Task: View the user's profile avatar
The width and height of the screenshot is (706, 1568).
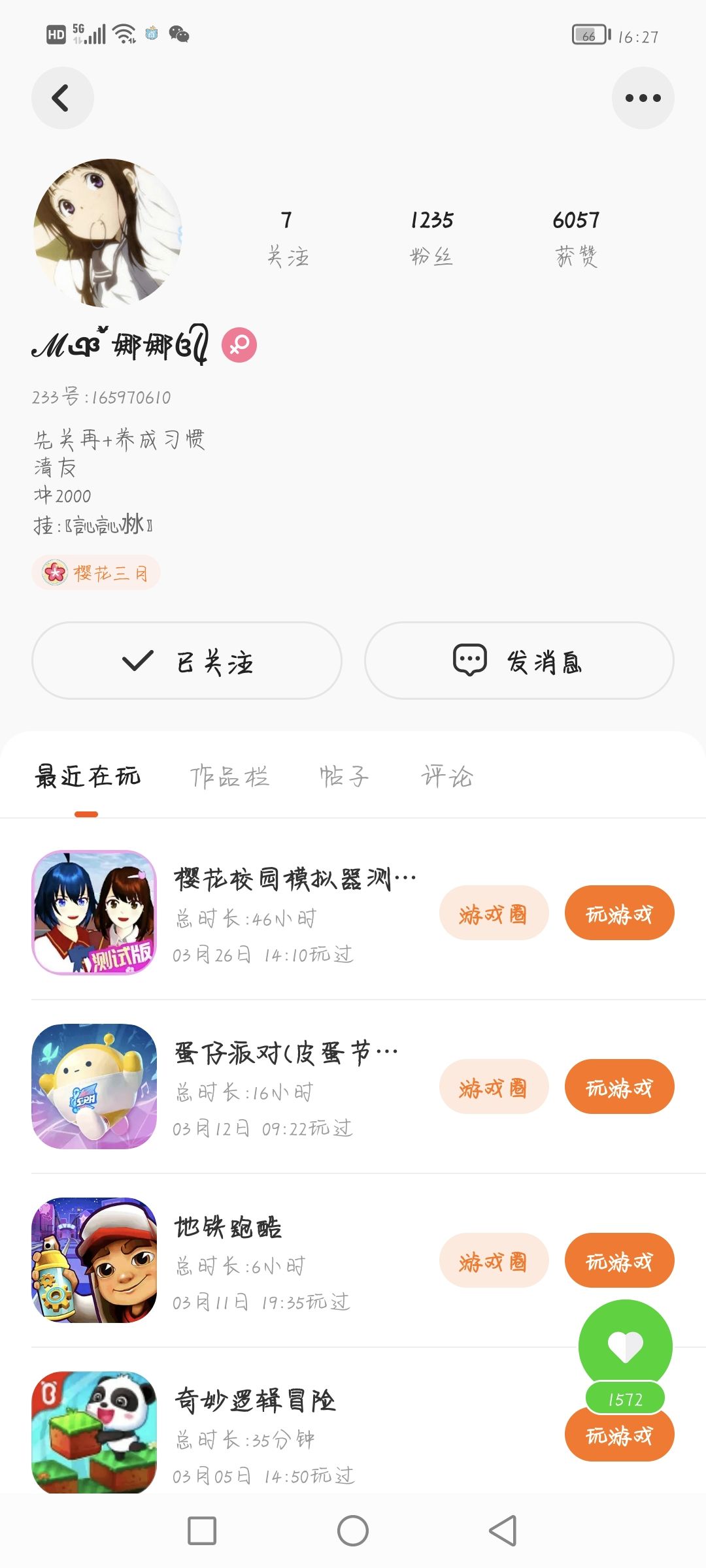Action: coord(107,233)
